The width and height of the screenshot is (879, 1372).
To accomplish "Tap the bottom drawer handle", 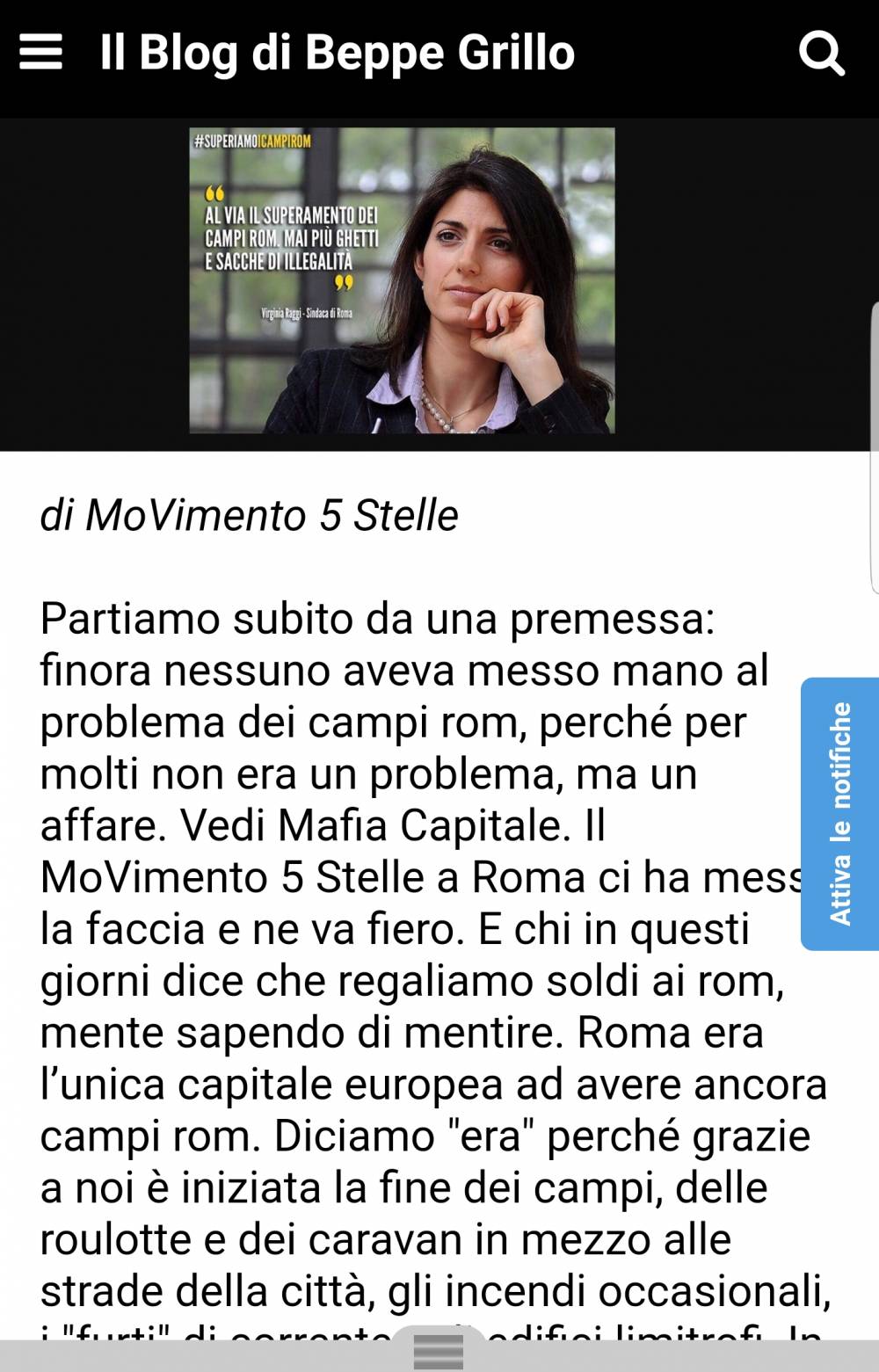I will coord(438,1349).
